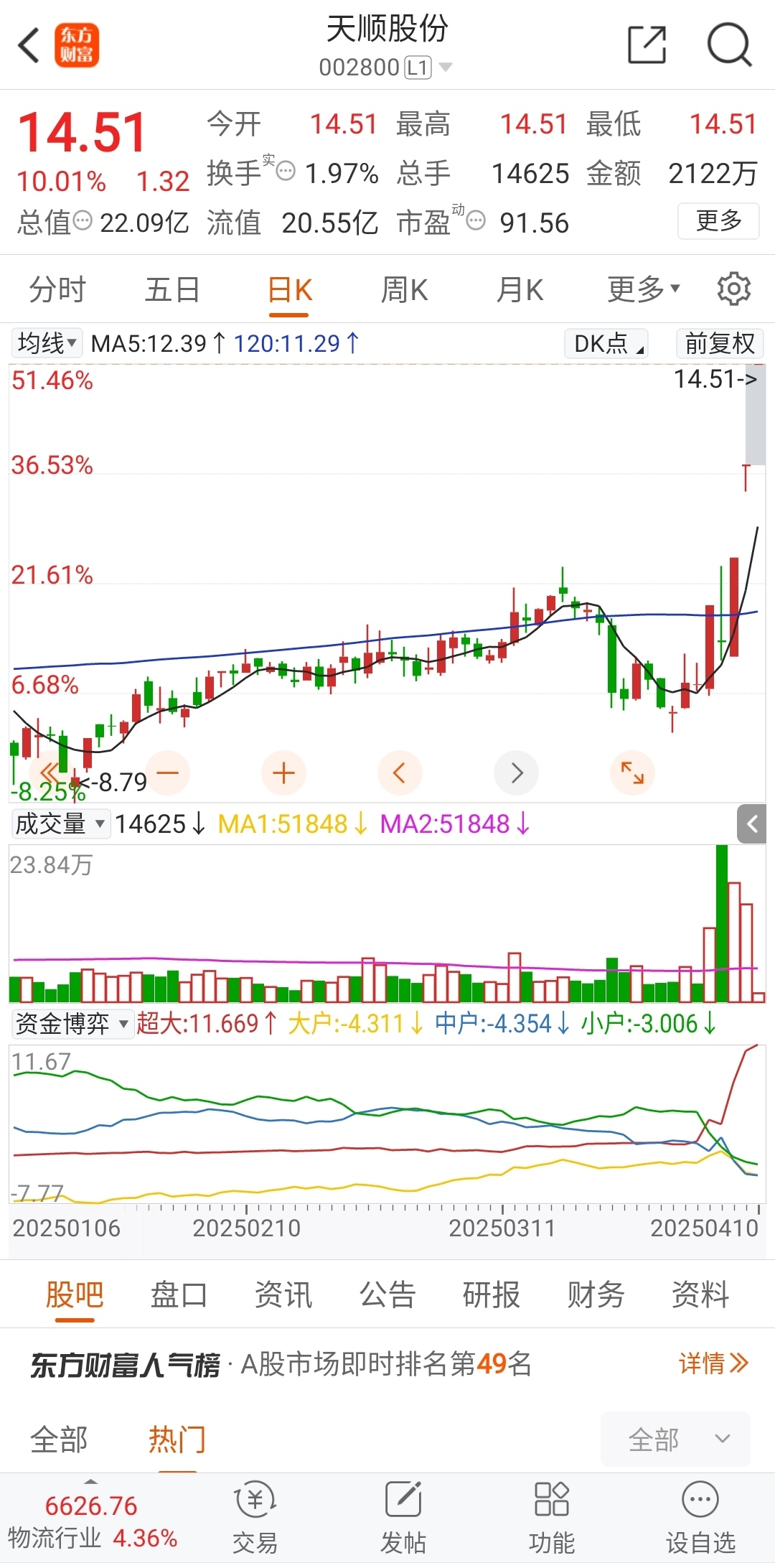The image size is (775, 1568).
Task: Open 详情 of the popularity ranking
Action: pos(713,1363)
